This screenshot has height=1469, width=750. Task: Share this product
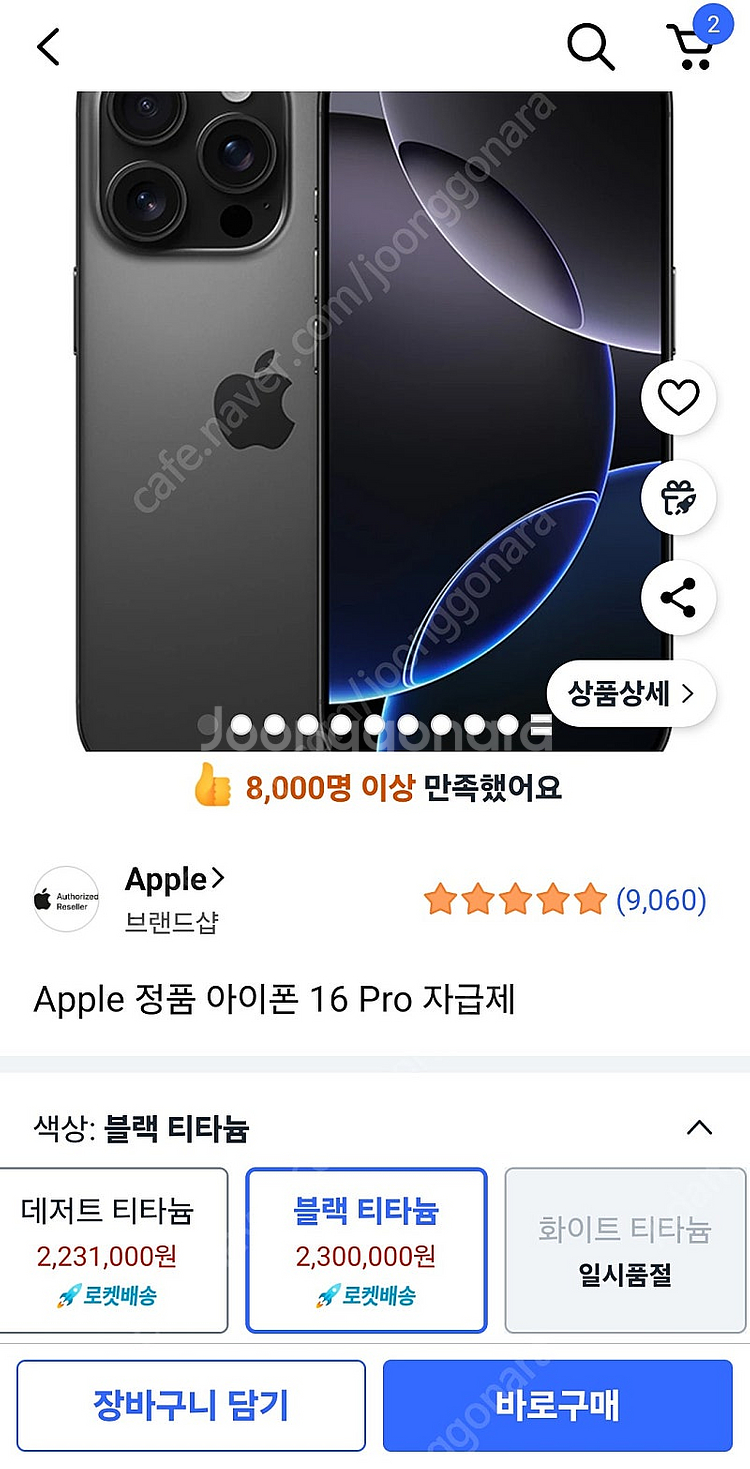[x=678, y=598]
